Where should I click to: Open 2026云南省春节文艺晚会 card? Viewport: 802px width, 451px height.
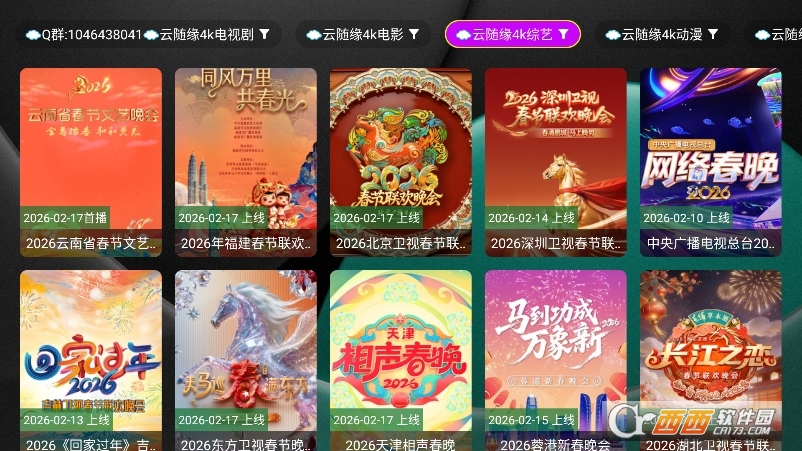point(91,161)
